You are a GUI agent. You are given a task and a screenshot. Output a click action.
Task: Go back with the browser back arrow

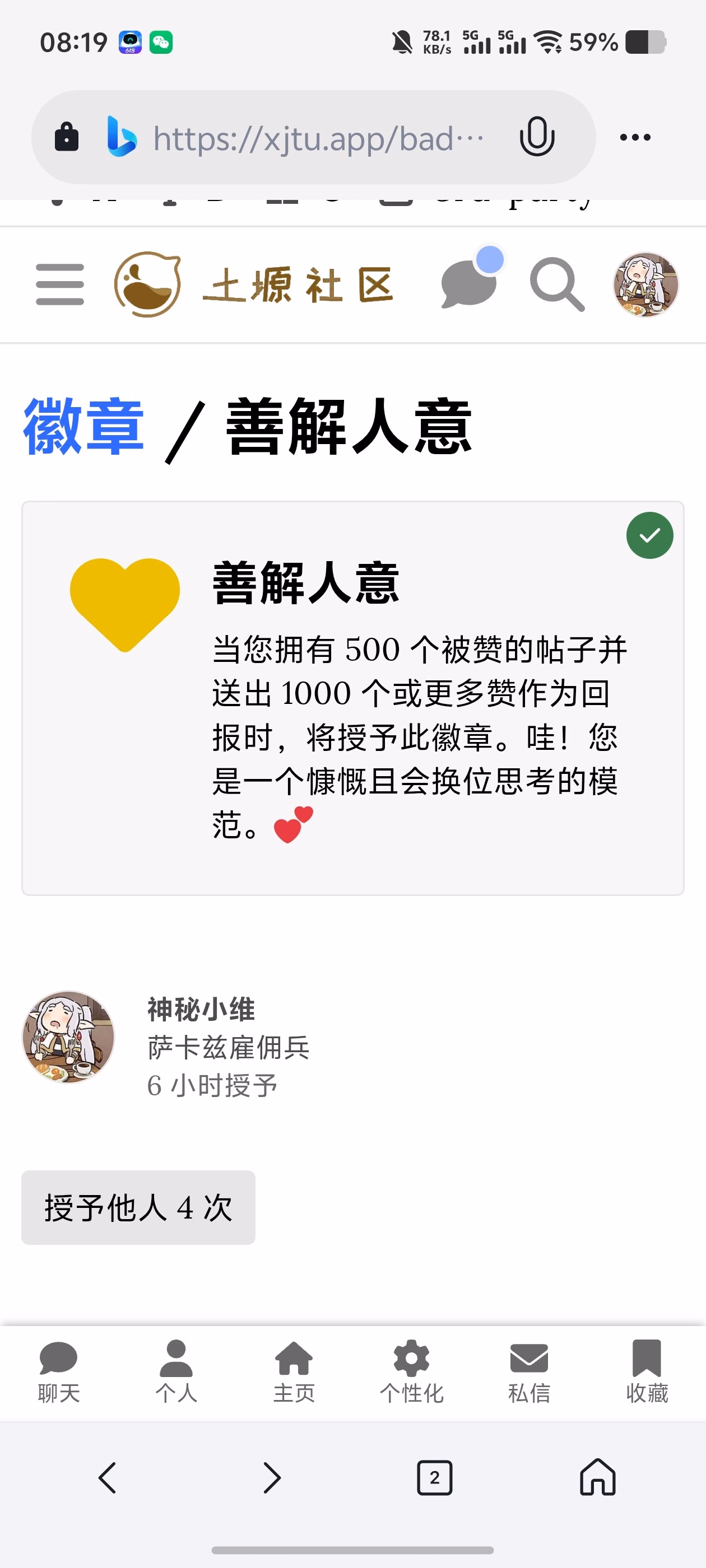tap(107, 1477)
